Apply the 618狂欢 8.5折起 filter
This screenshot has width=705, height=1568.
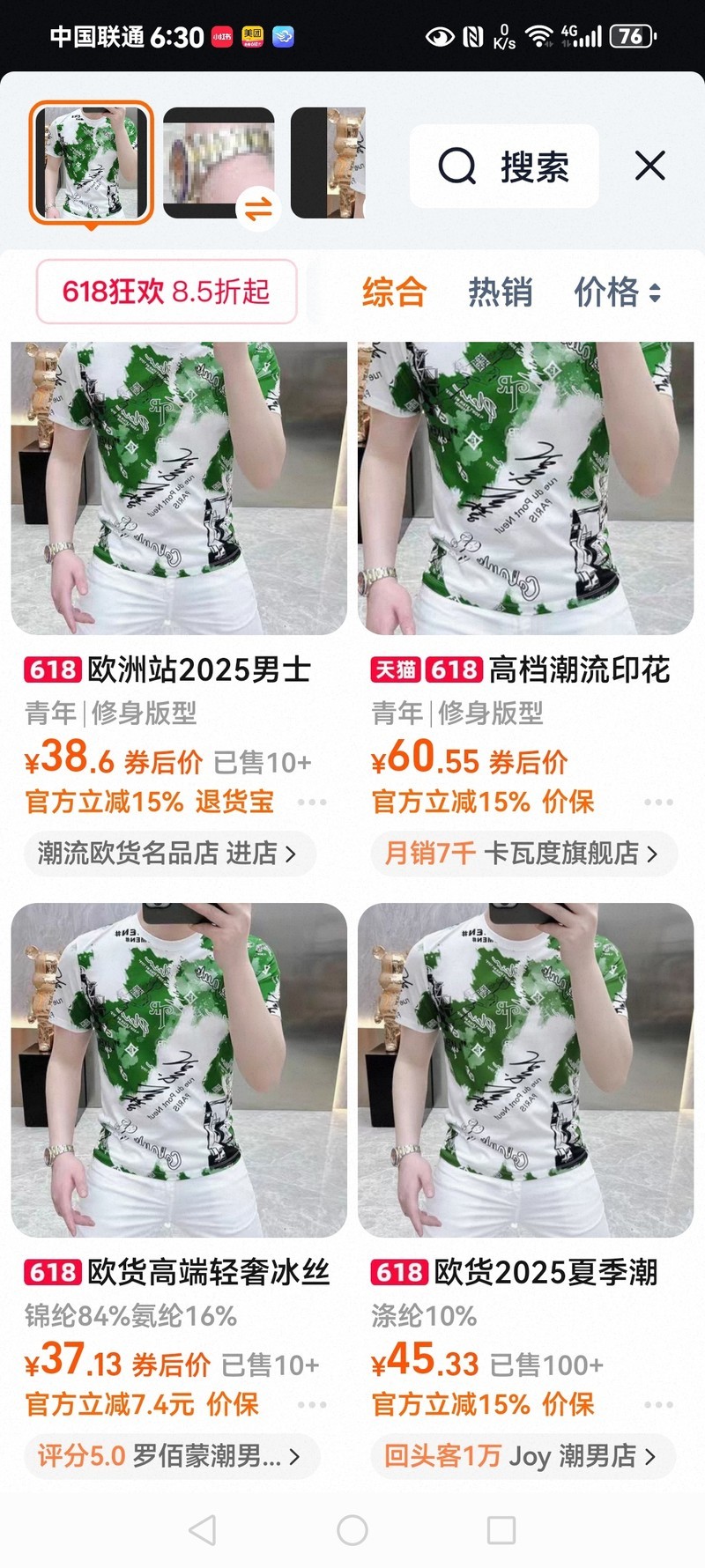pyautogui.click(x=166, y=292)
